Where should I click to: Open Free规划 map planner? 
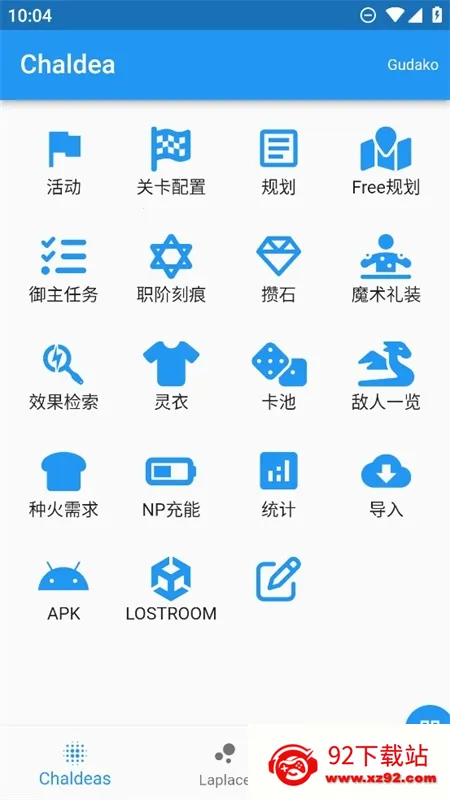click(386, 162)
